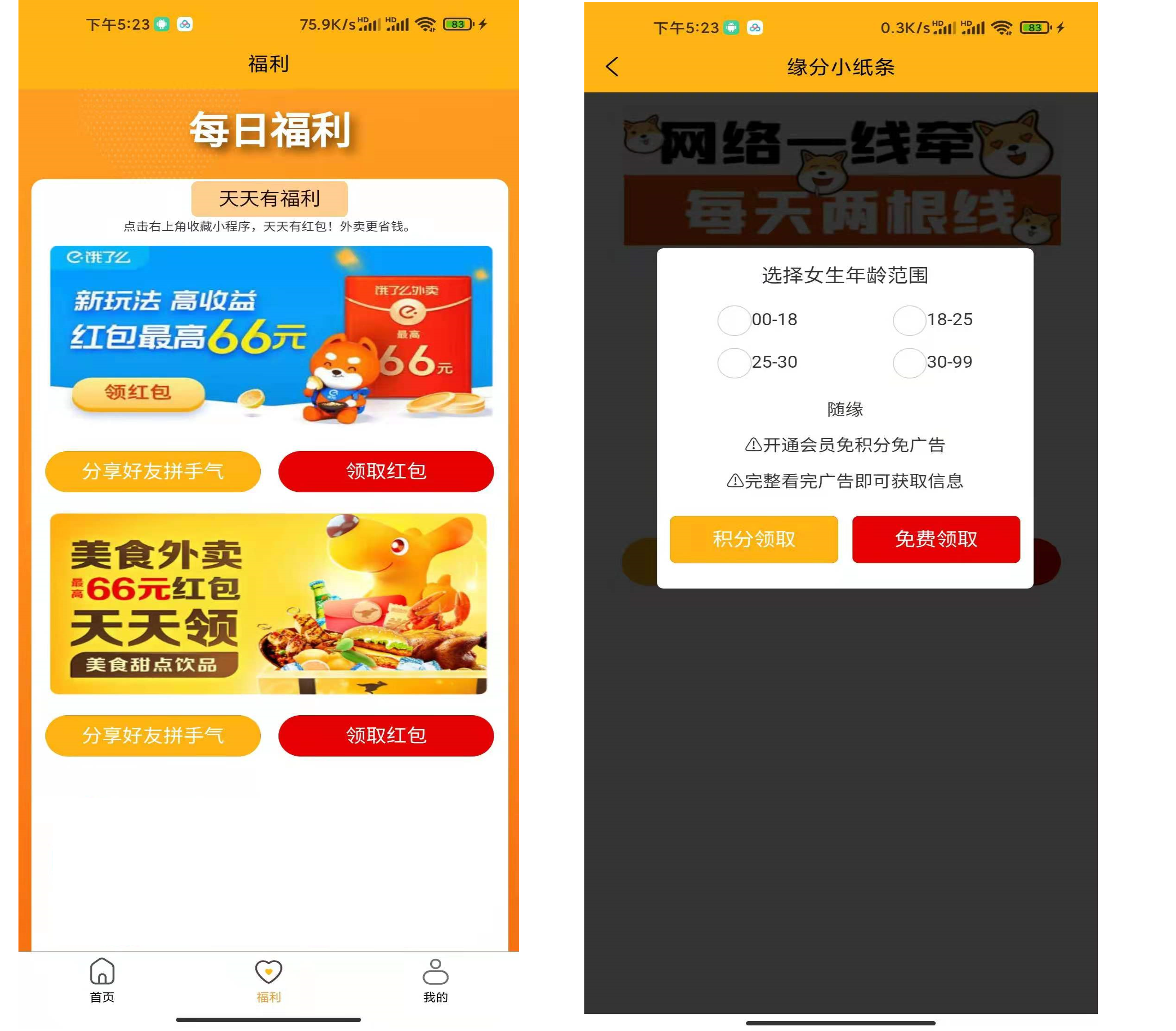Open the 福利 tab
1176x1031 pixels.
pyautogui.click(x=268, y=980)
